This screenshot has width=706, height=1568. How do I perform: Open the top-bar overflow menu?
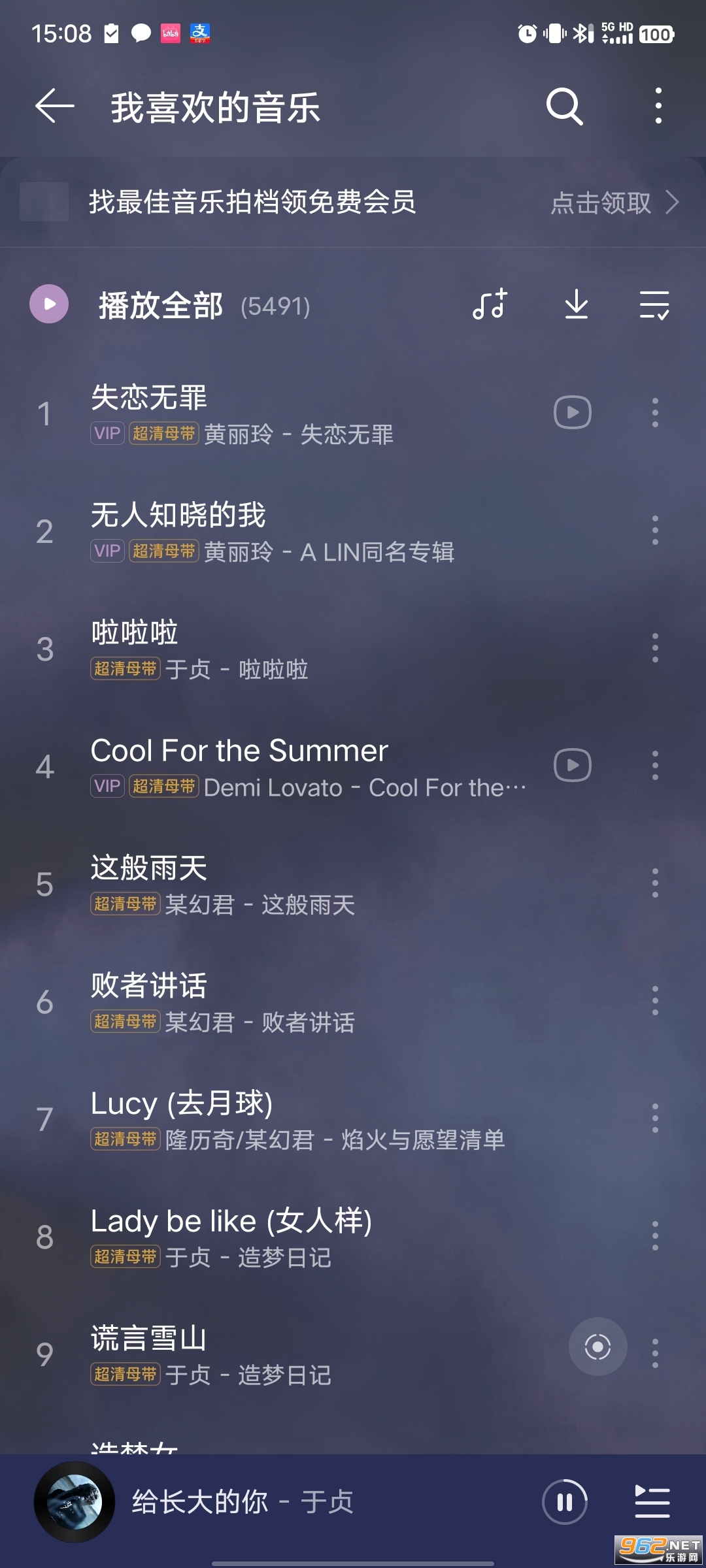click(658, 106)
